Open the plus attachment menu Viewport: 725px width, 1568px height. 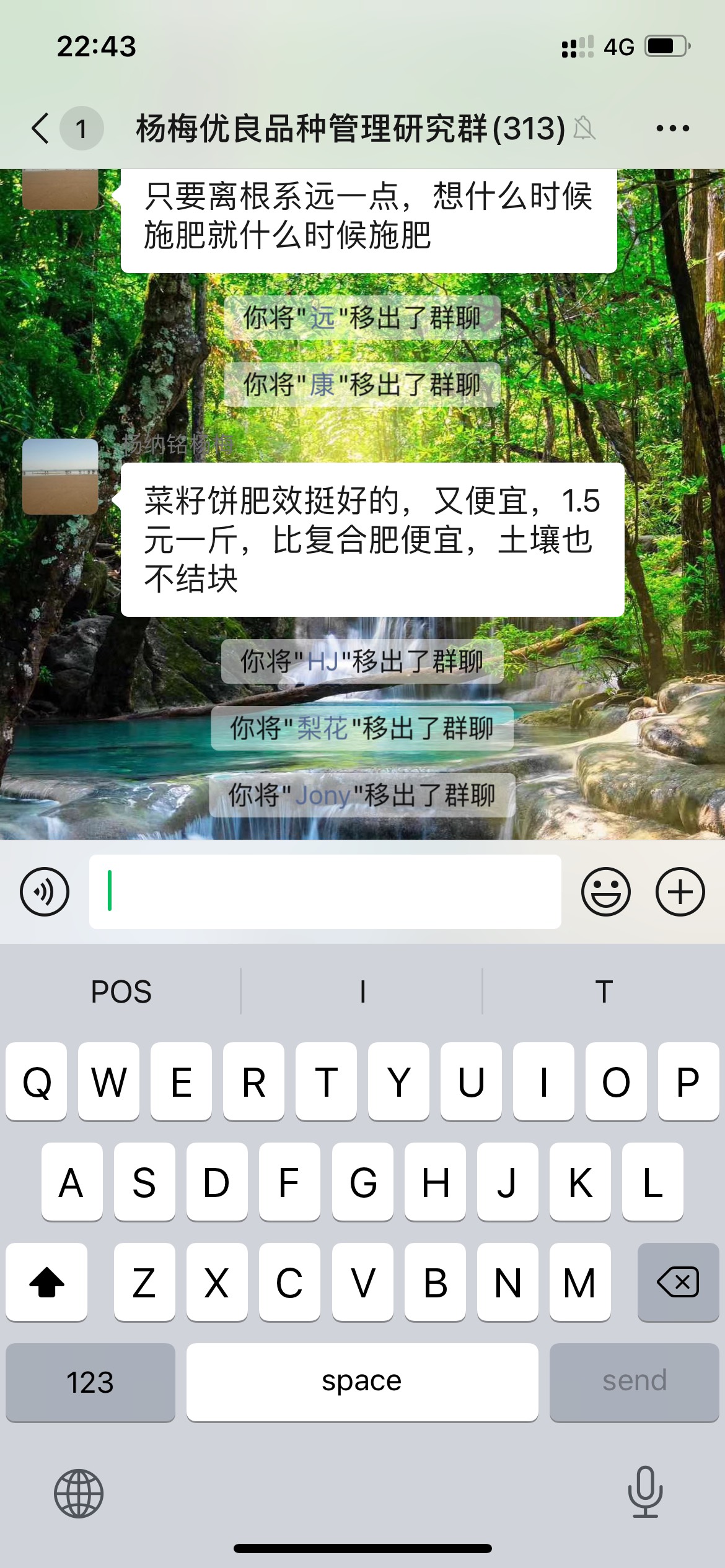point(680,892)
